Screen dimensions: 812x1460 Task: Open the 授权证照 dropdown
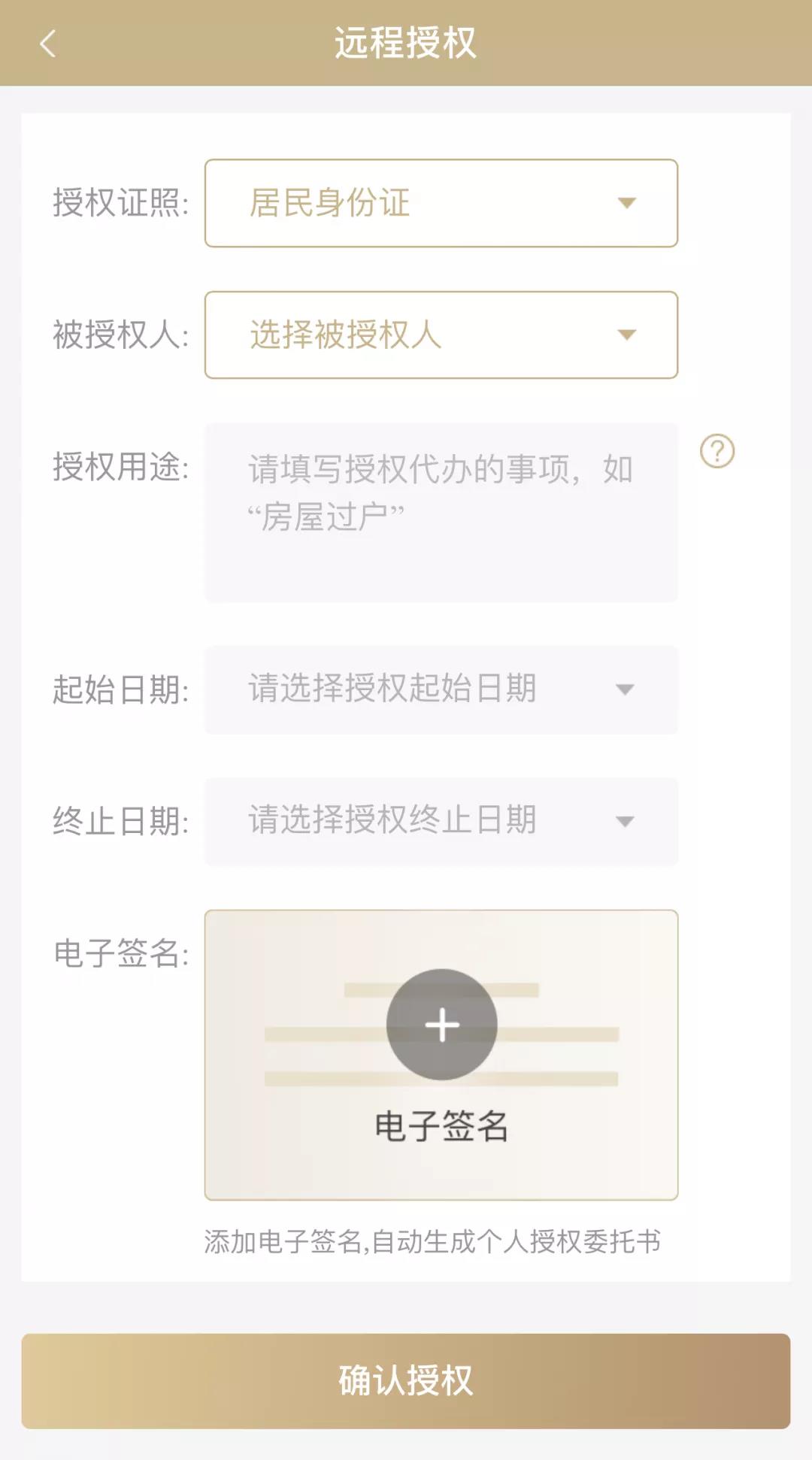pos(441,203)
